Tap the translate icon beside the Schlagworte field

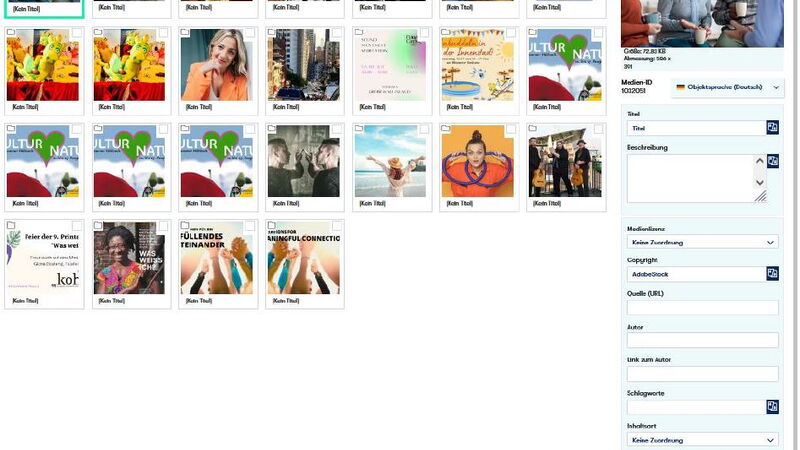pos(773,407)
